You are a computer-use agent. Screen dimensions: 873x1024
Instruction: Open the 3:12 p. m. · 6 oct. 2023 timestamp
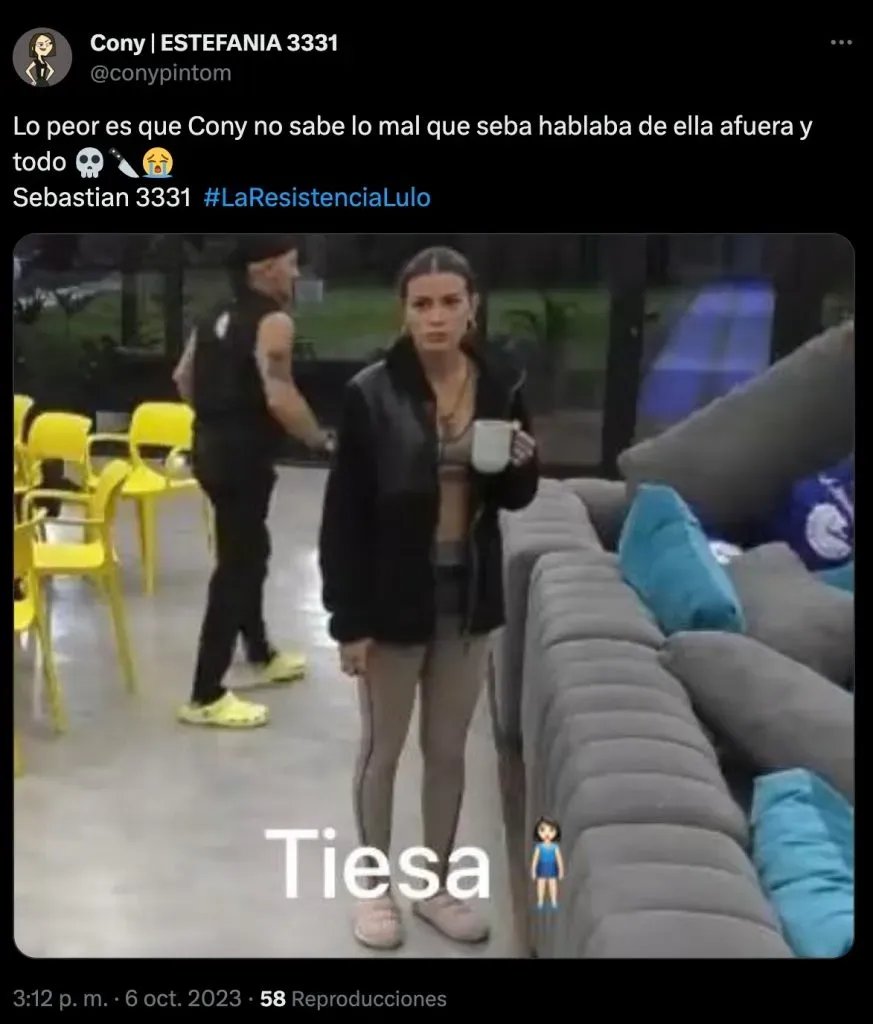[x=127, y=998]
